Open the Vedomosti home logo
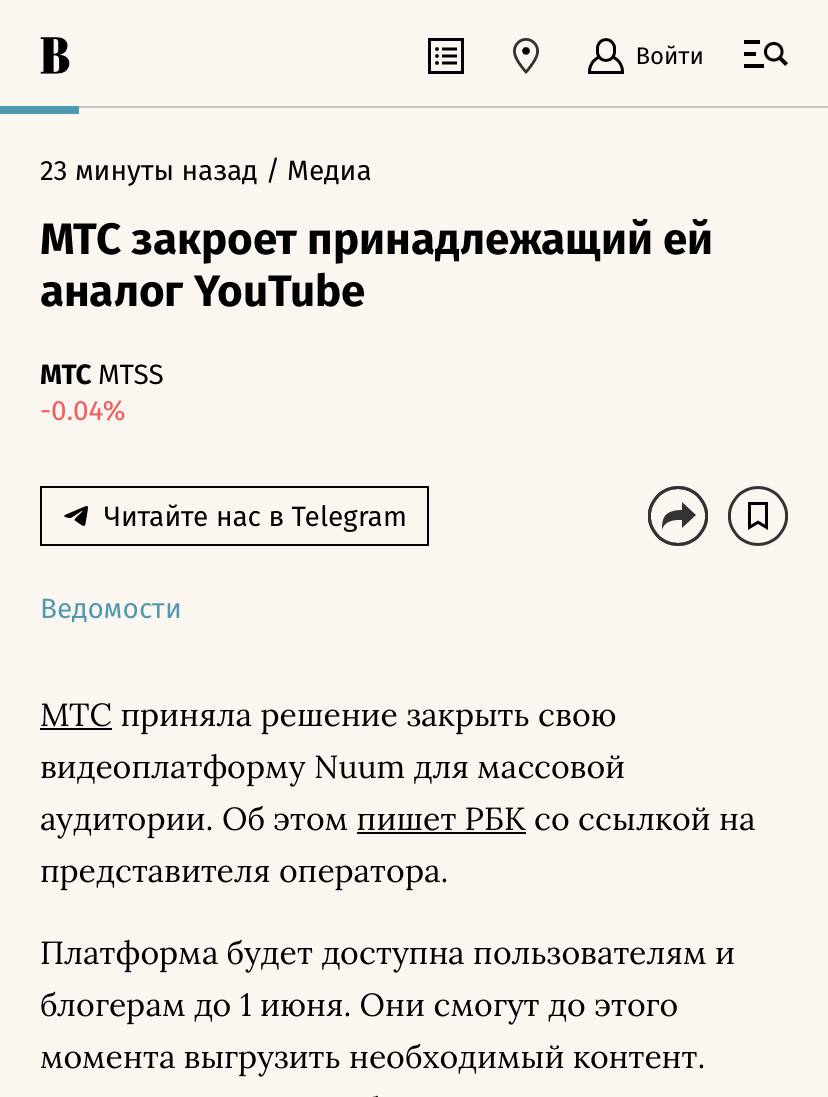This screenshot has width=828, height=1097. (x=55, y=55)
